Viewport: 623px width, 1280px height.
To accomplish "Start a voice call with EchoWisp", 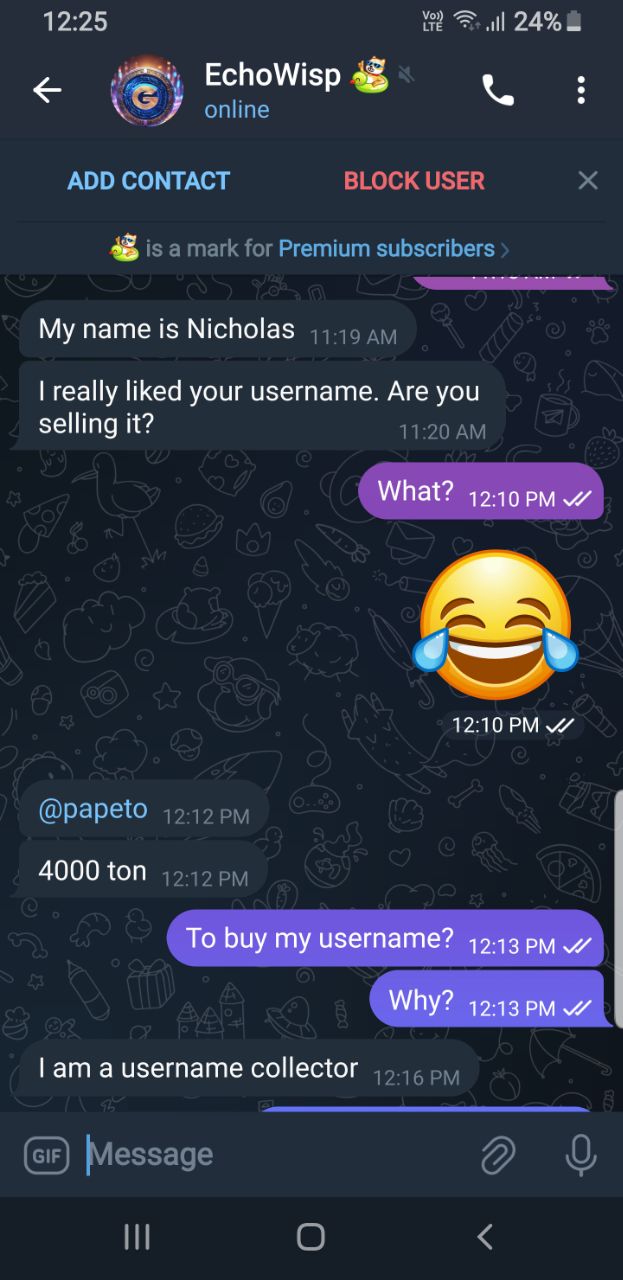I will point(497,91).
